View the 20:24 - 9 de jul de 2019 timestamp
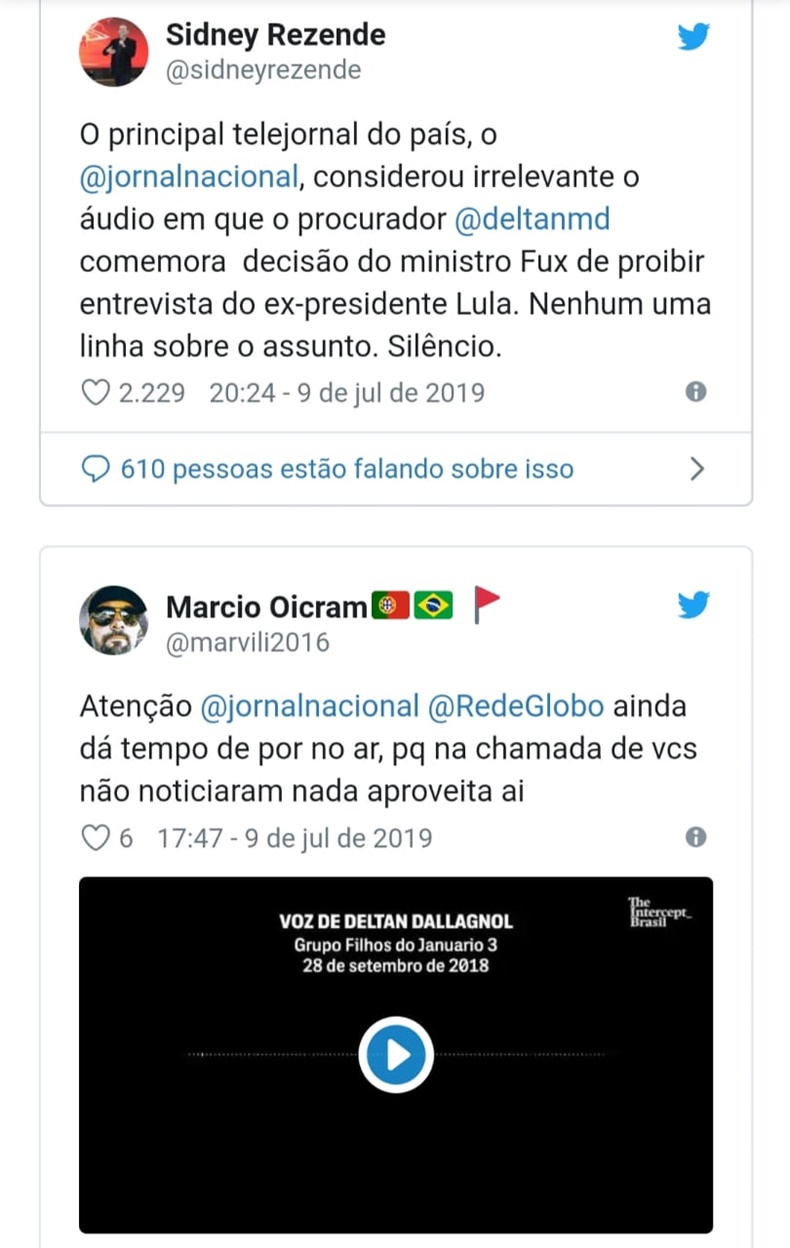 click(x=347, y=393)
